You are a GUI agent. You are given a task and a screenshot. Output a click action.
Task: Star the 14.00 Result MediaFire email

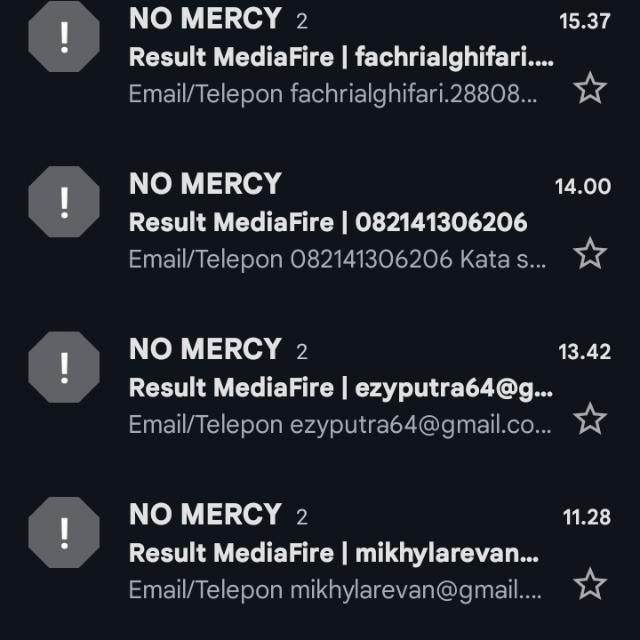pos(590,253)
